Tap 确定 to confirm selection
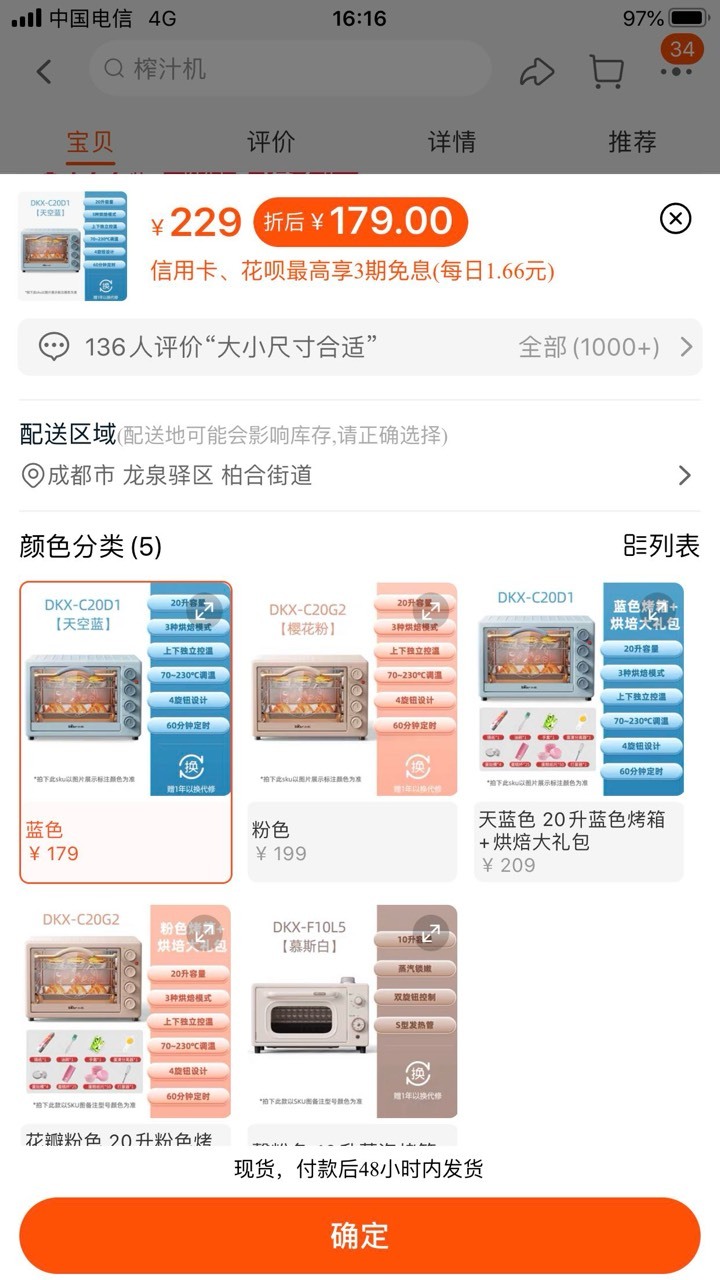 click(x=360, y=1236)
